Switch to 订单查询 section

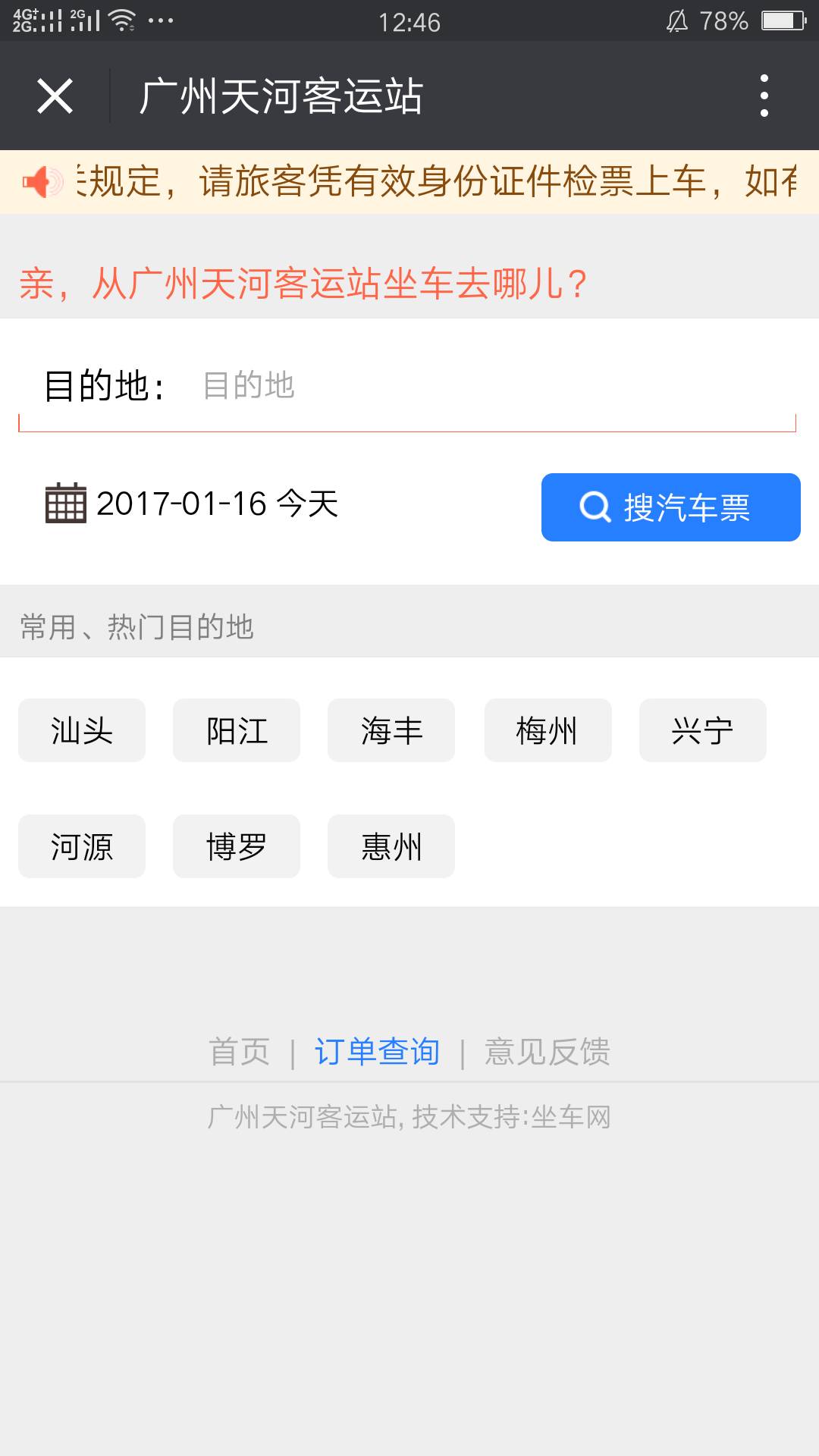378,1050
